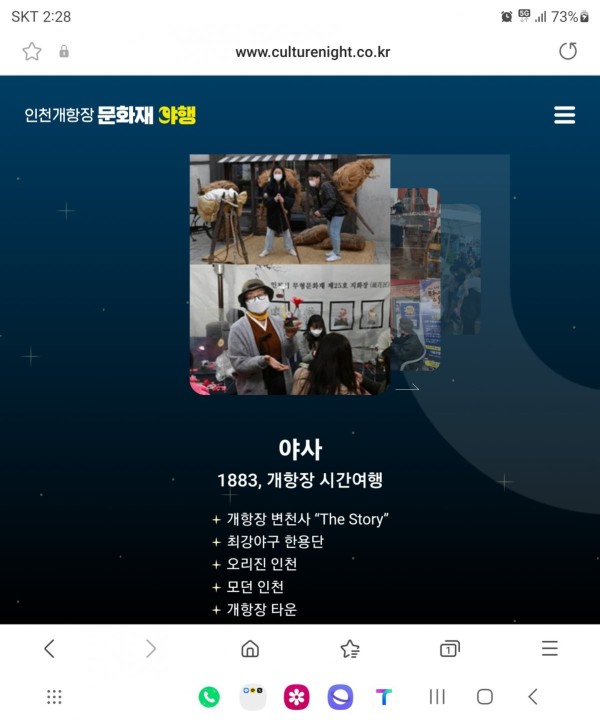Launch the pink flower Gallery app

tap(297, 697)
